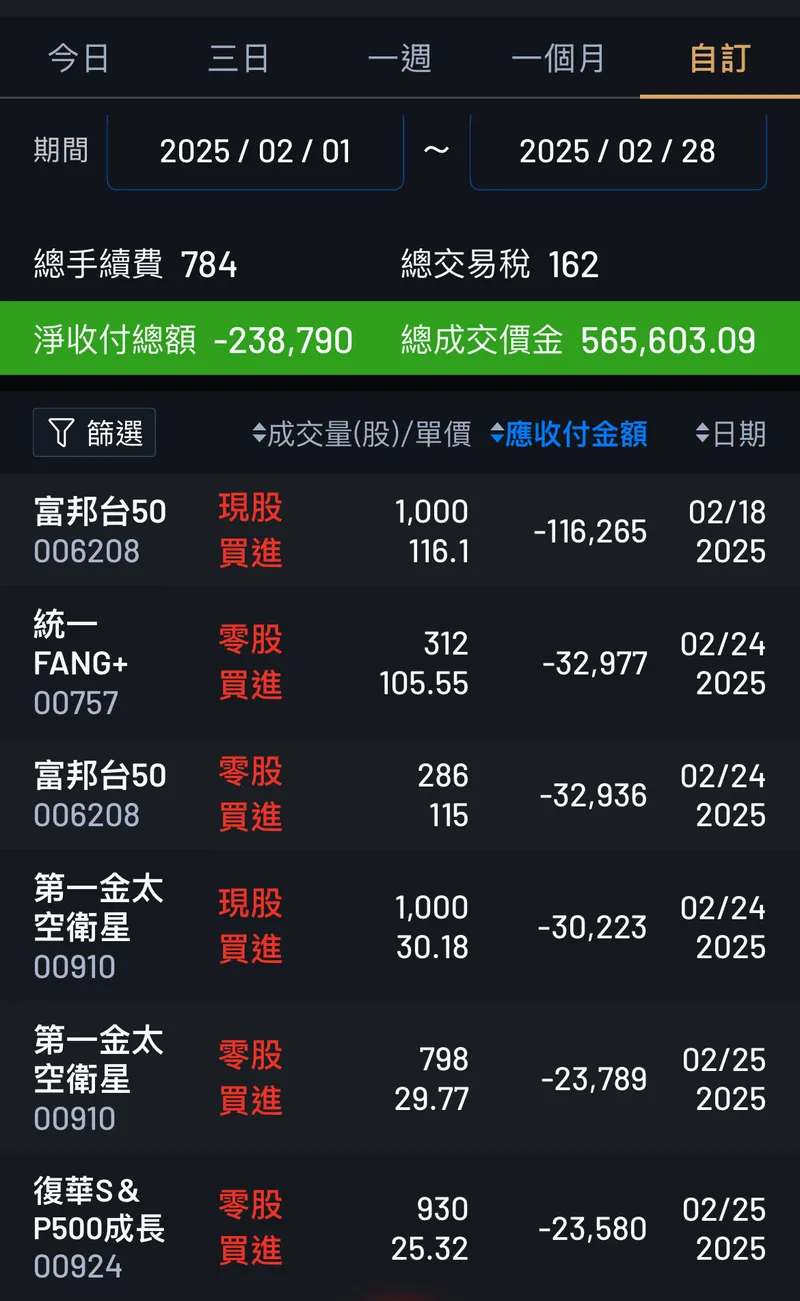The width and height of the screenshot is (800, 1301).
Task: Open 統一FANG+ 00757 trade record
Action: (400, 663)
